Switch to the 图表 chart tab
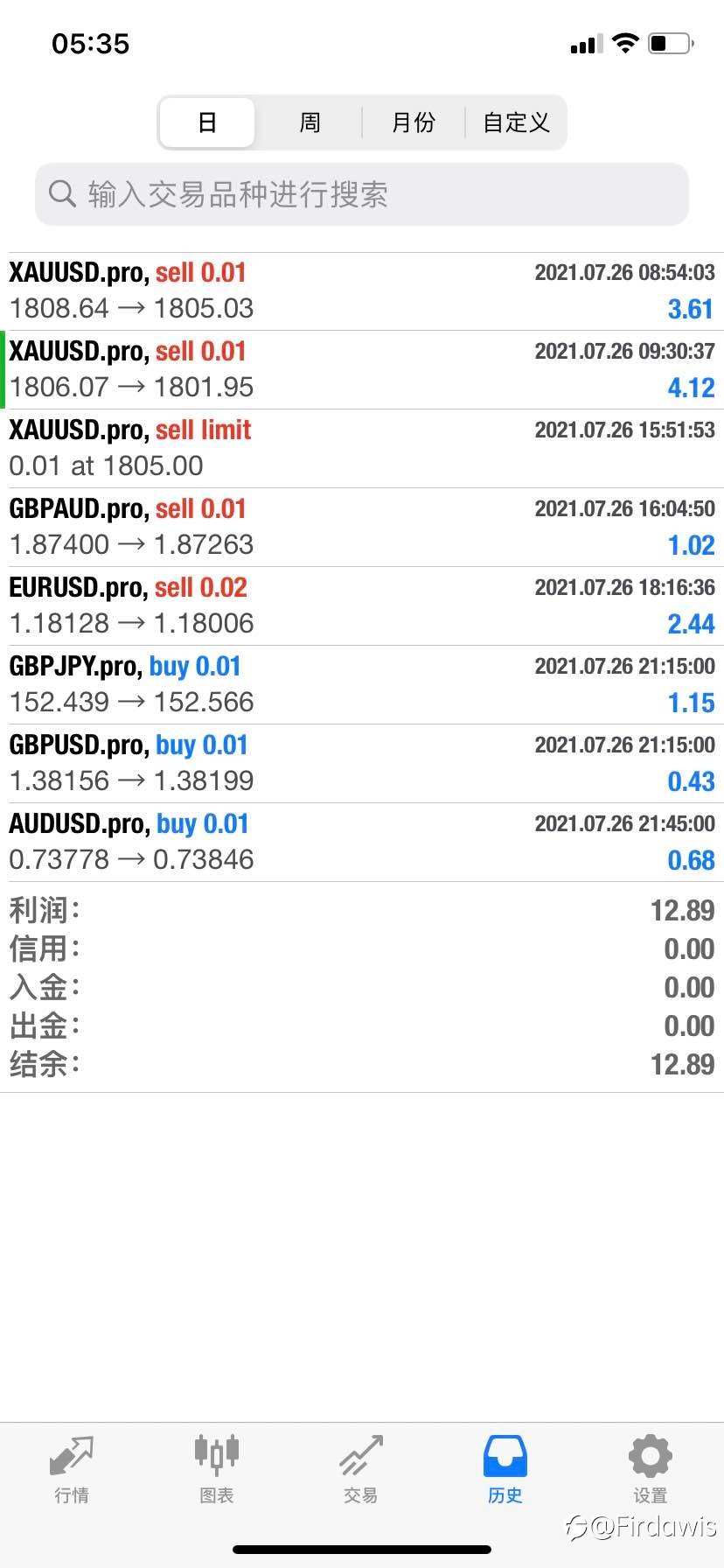The width and height of the screenshot is (724, 1568). click(216, 1470)
